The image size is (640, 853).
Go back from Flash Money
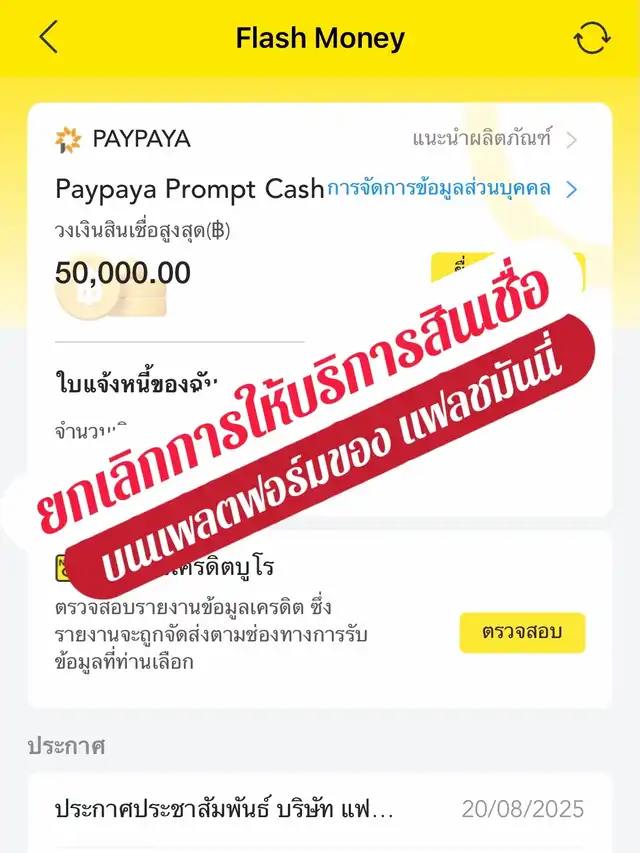[48, 37]
